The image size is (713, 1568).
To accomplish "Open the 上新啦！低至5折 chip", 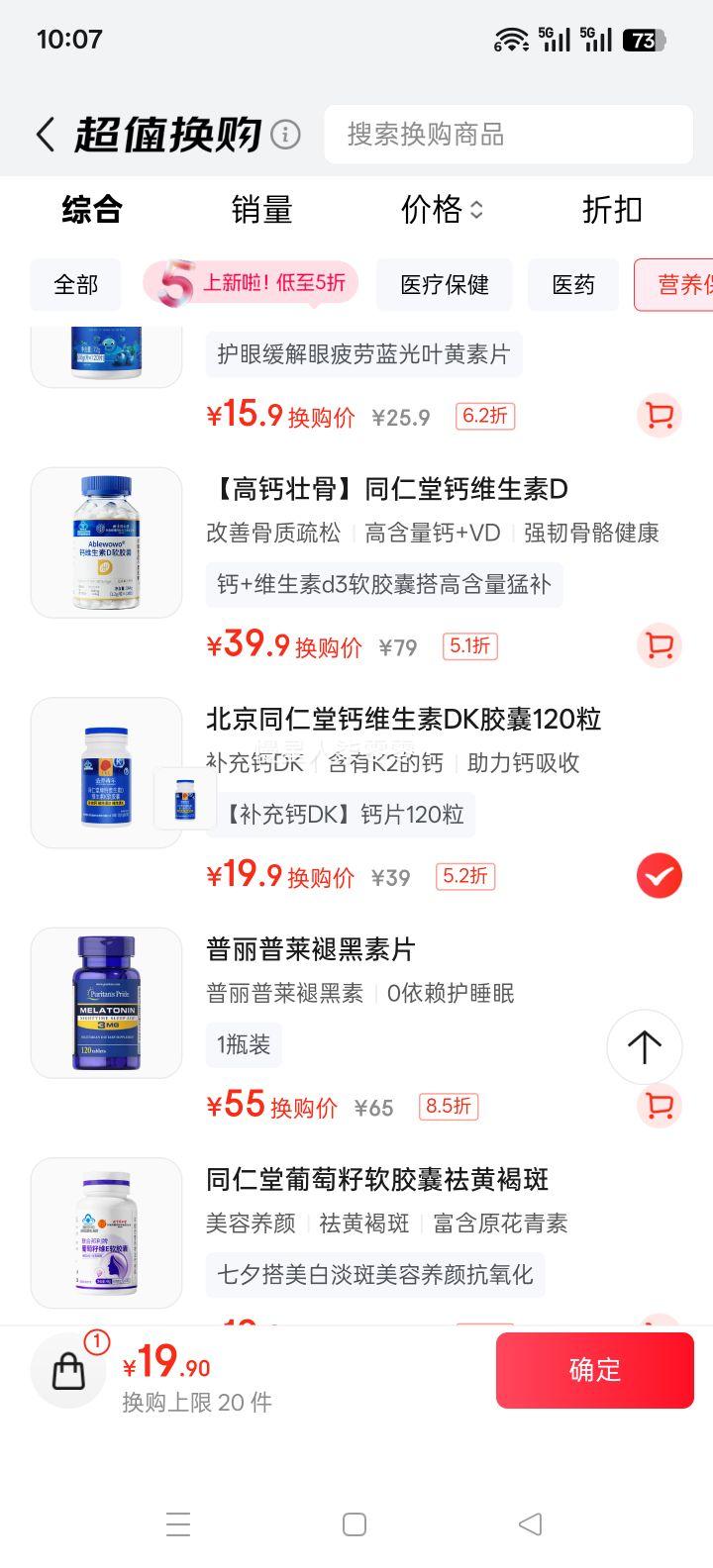I will [x=252, y=284].
